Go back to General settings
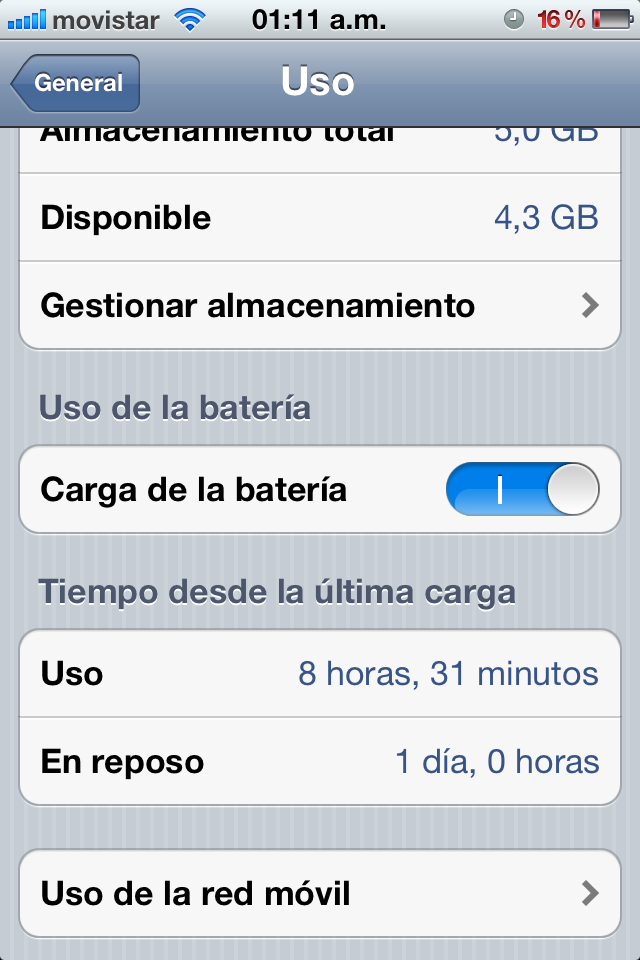This screenshot has width=640, height=960. pos(76,83)
